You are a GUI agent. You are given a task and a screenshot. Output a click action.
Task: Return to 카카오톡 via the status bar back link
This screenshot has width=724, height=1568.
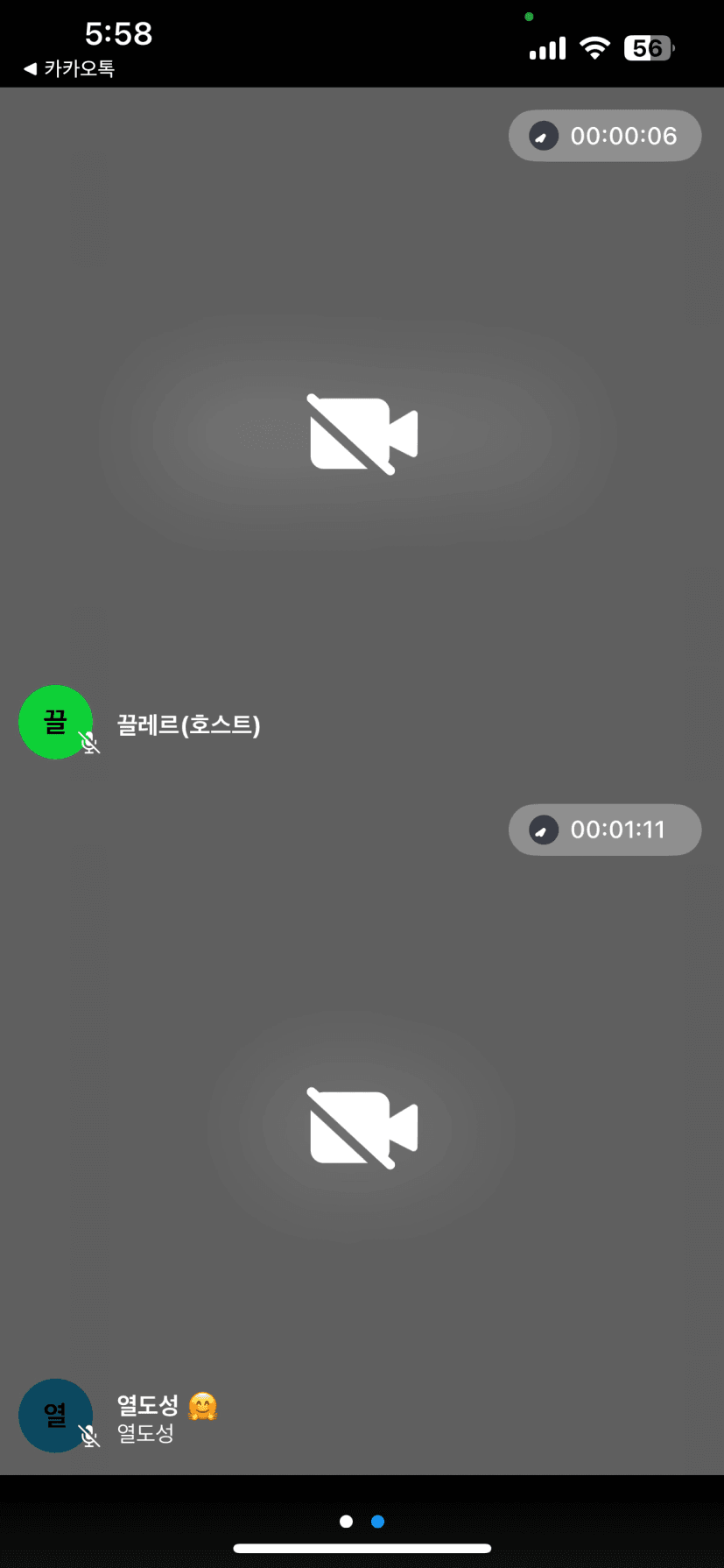(x=69, y=68)
